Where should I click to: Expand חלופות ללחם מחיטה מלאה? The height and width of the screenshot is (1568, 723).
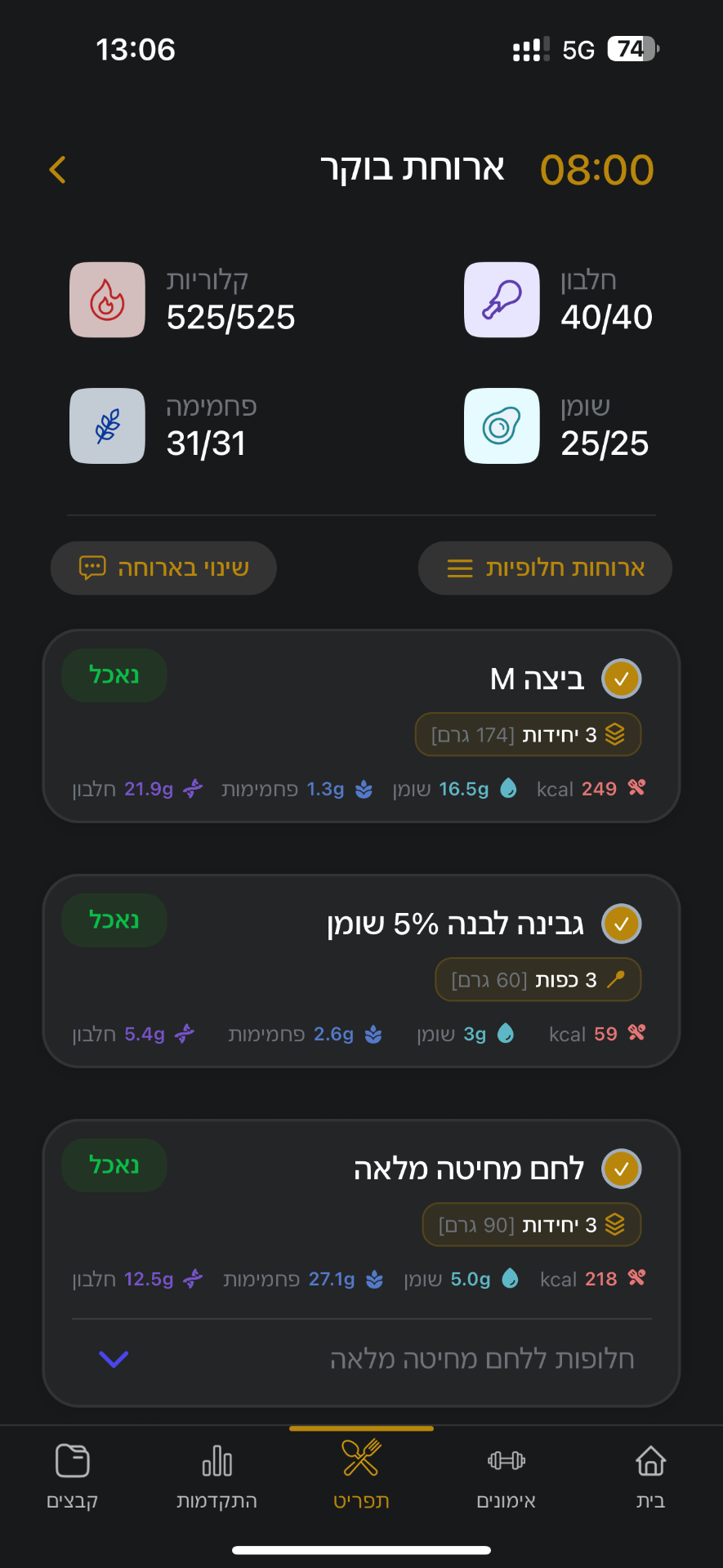point(362,1359)
